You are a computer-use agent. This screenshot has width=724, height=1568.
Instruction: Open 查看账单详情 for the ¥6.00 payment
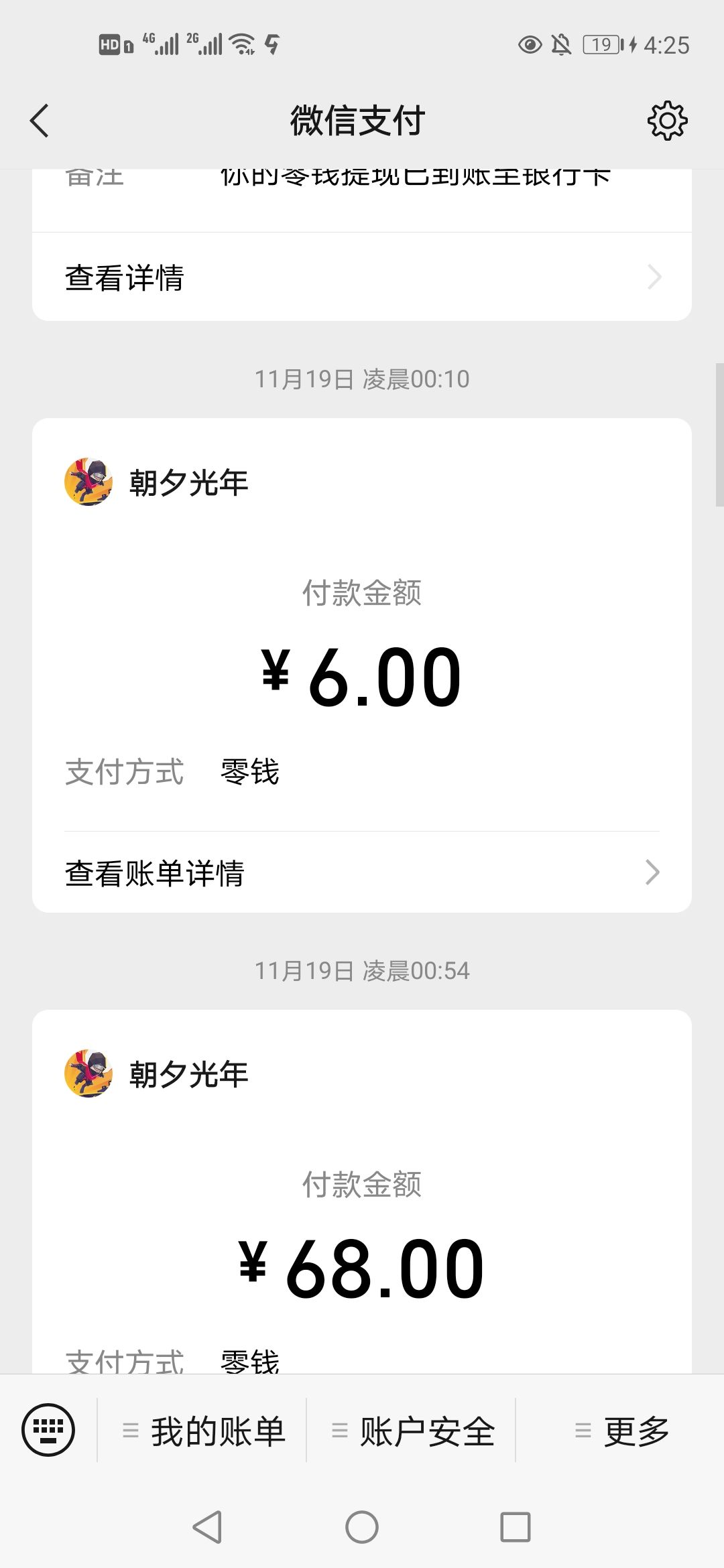[362, 872]
